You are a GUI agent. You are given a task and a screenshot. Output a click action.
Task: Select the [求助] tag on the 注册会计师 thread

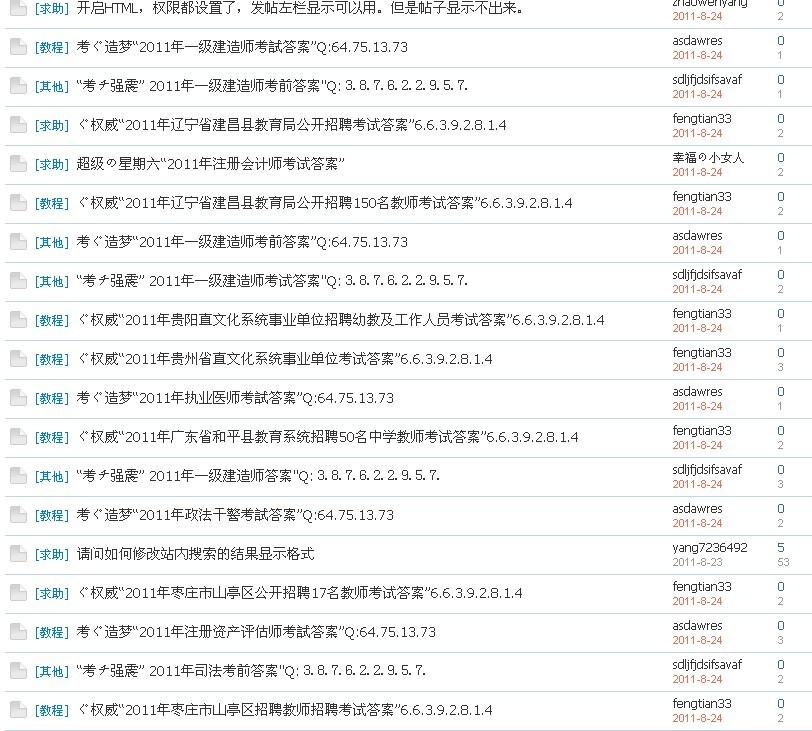click(x=52, y=164)
